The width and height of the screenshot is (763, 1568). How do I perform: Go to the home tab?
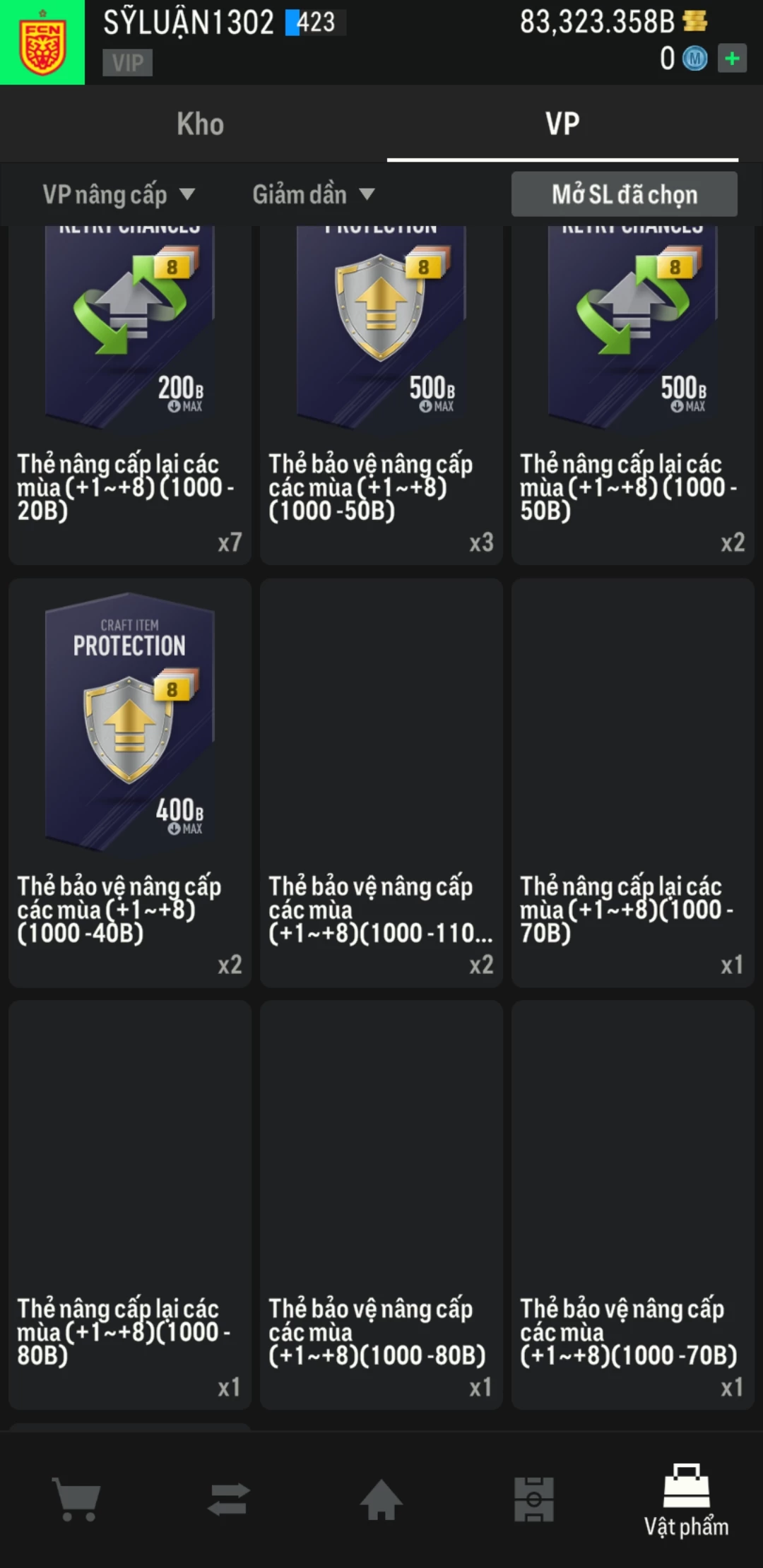coord(381,1499)
